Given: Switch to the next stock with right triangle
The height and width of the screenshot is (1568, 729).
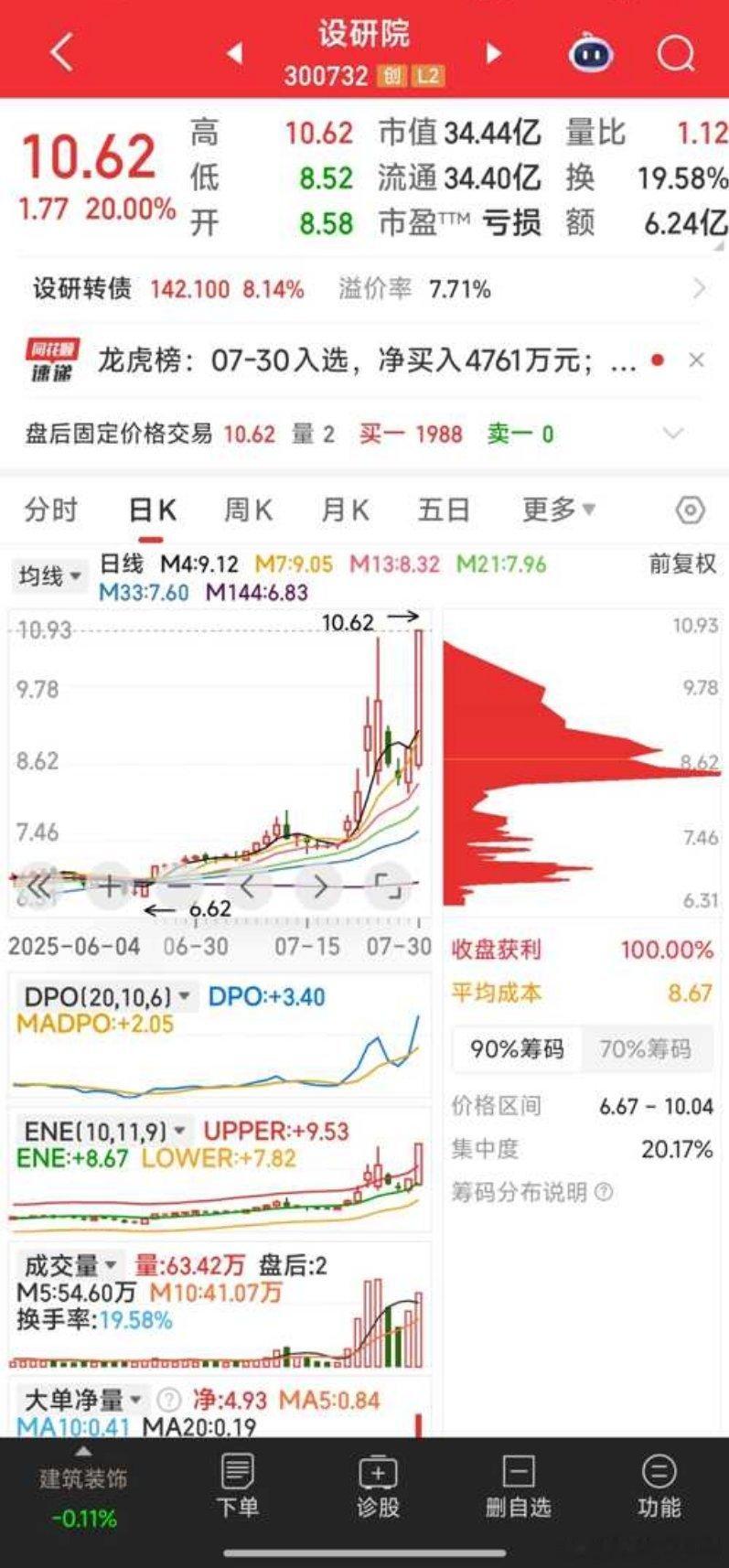Looking at the screenshot, I should (493, 53).
